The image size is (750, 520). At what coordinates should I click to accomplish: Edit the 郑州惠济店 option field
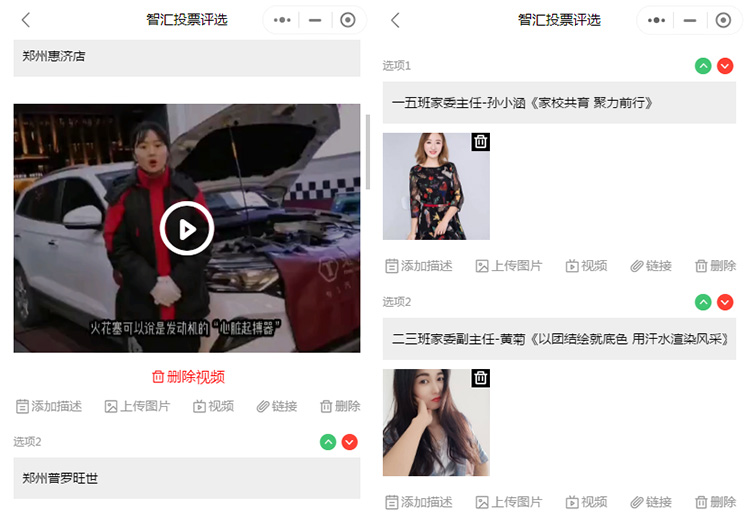click(187, 57)
